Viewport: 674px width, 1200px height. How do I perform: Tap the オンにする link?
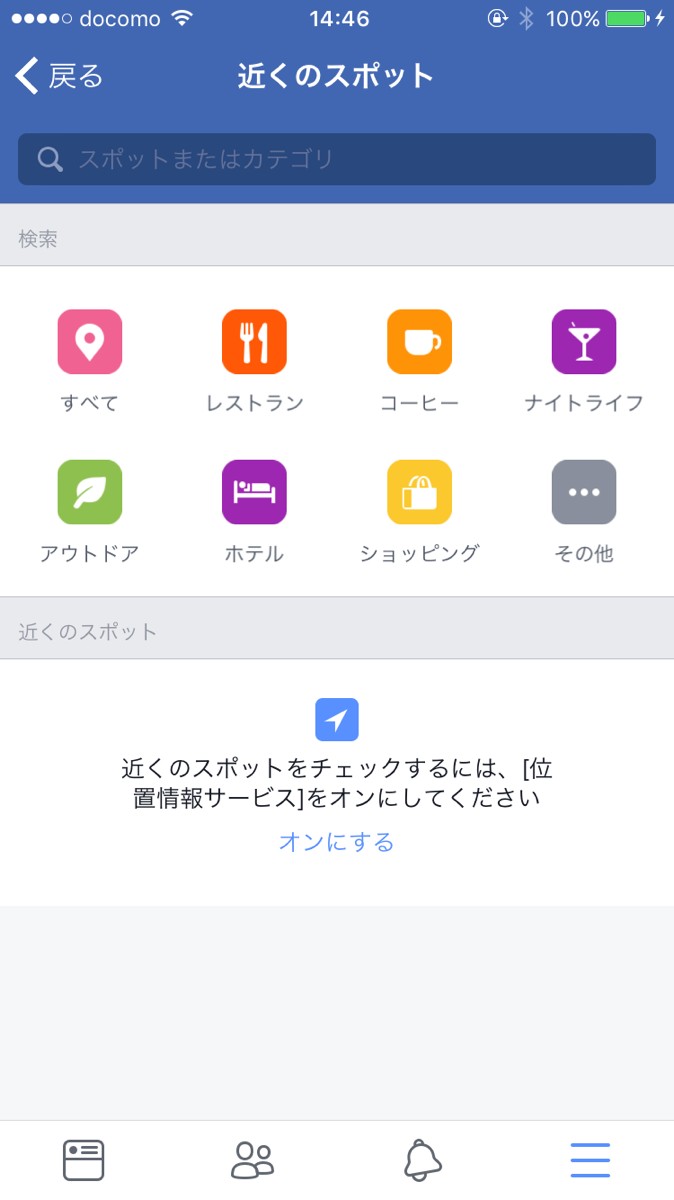click(337, 842)
